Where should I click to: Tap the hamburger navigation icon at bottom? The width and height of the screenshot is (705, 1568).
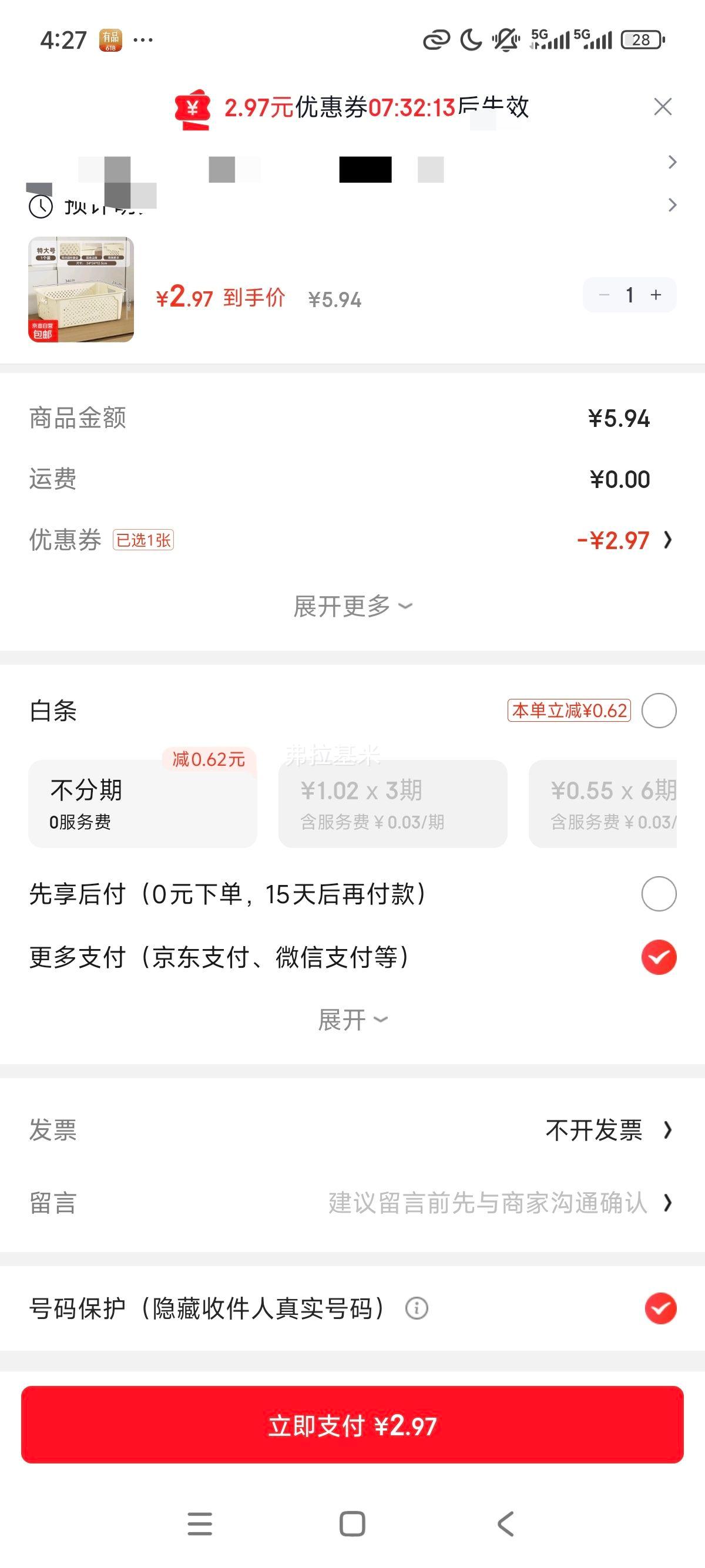[200, 1524]
